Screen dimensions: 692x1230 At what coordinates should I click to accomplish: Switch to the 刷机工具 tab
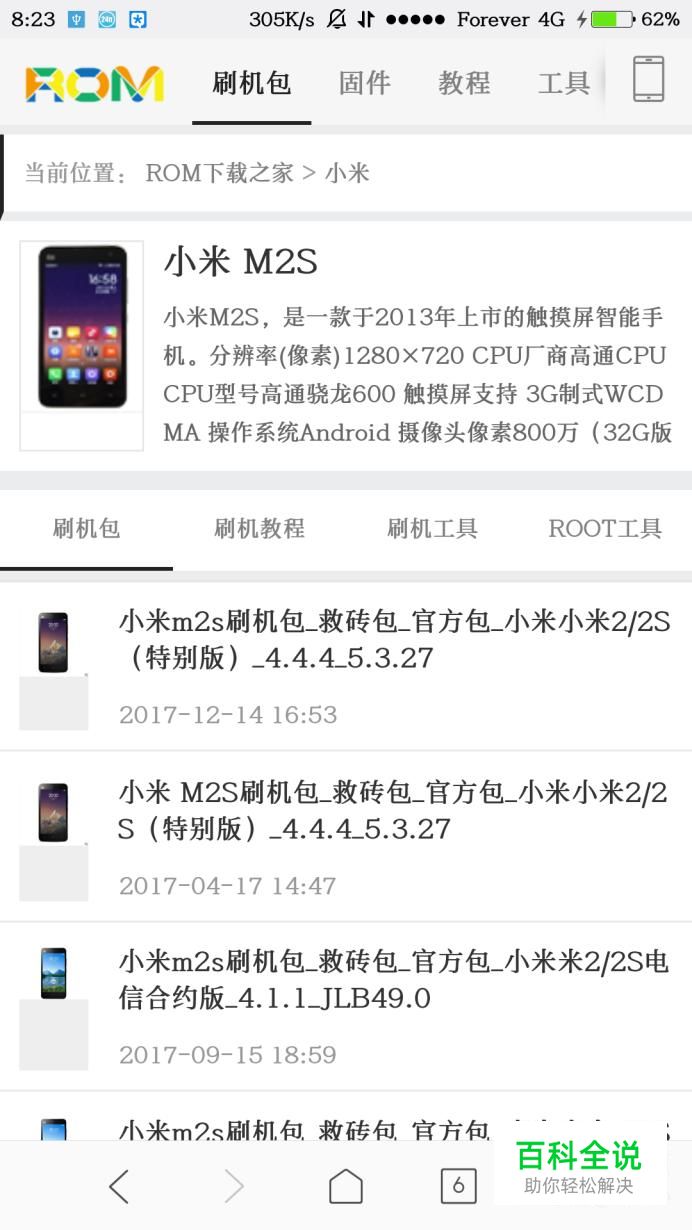pyautogui.click(x=432, y=529)
